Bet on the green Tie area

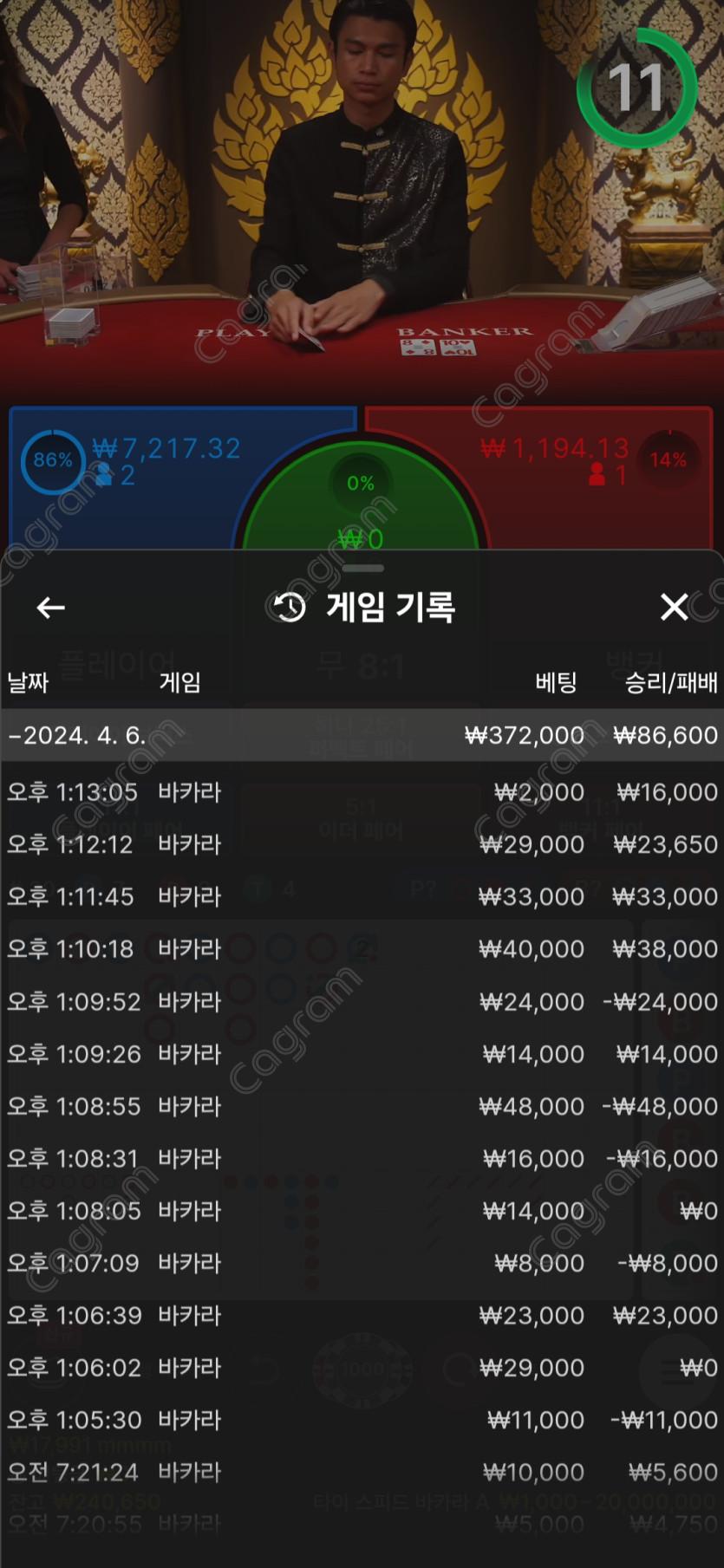(x=361, y=511)
